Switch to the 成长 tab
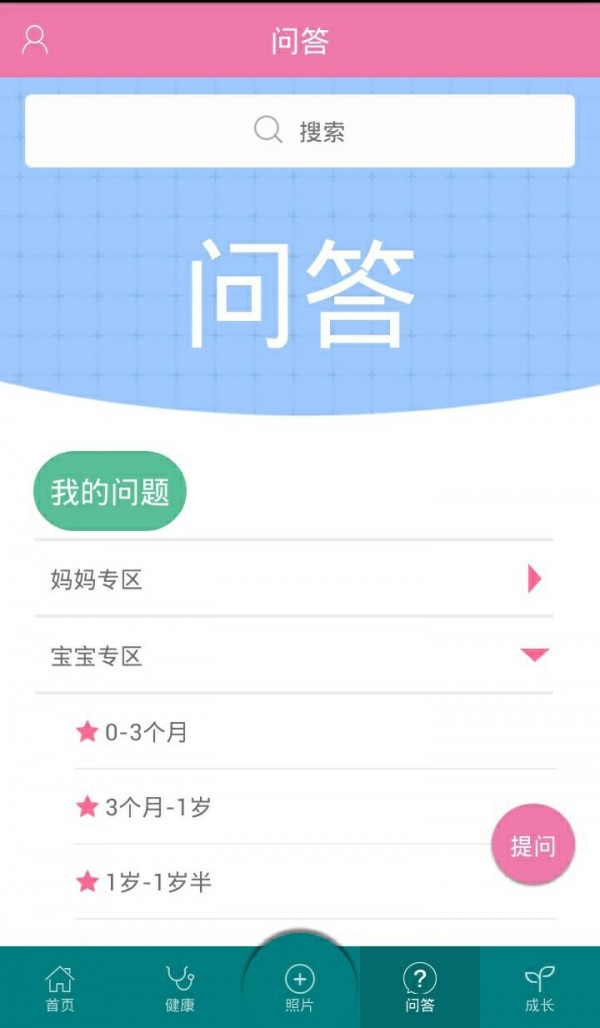This screenshot has height=1028, width=600. [540, 988]
